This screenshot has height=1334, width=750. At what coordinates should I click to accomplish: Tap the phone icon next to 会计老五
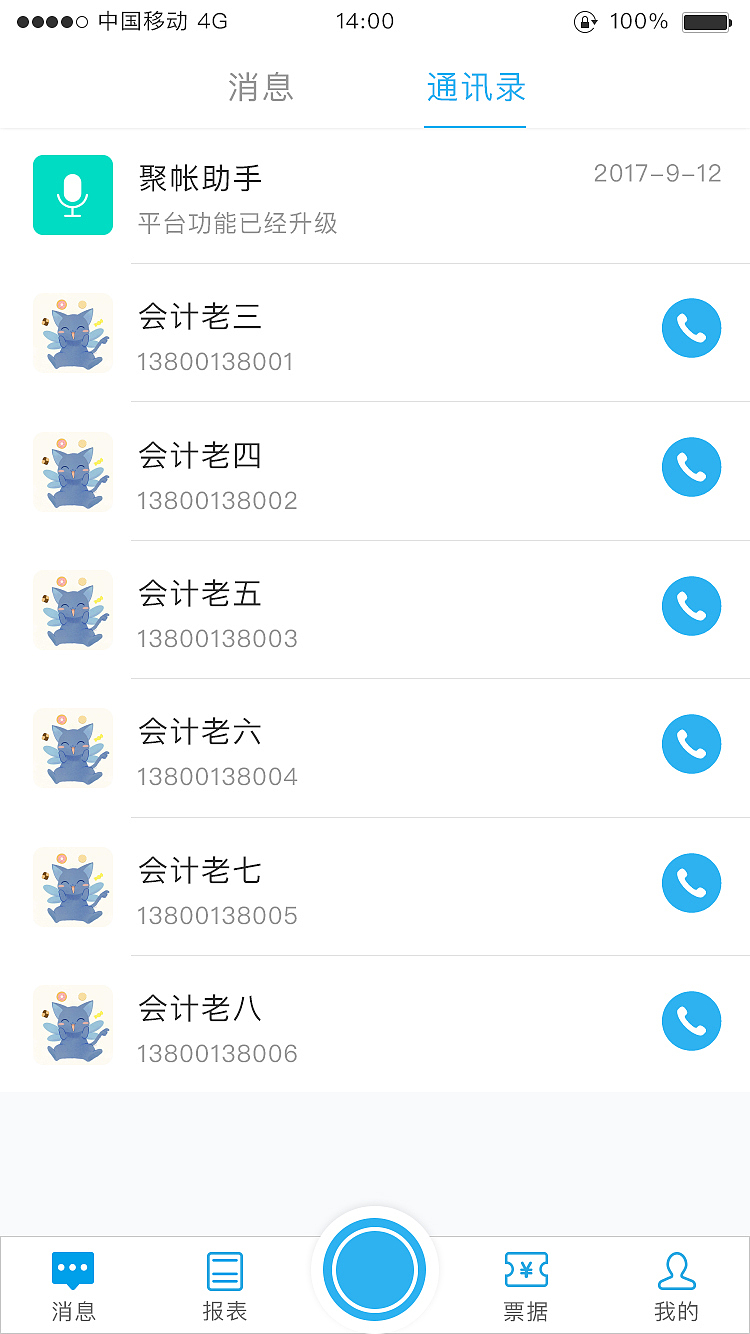[691, 606]
